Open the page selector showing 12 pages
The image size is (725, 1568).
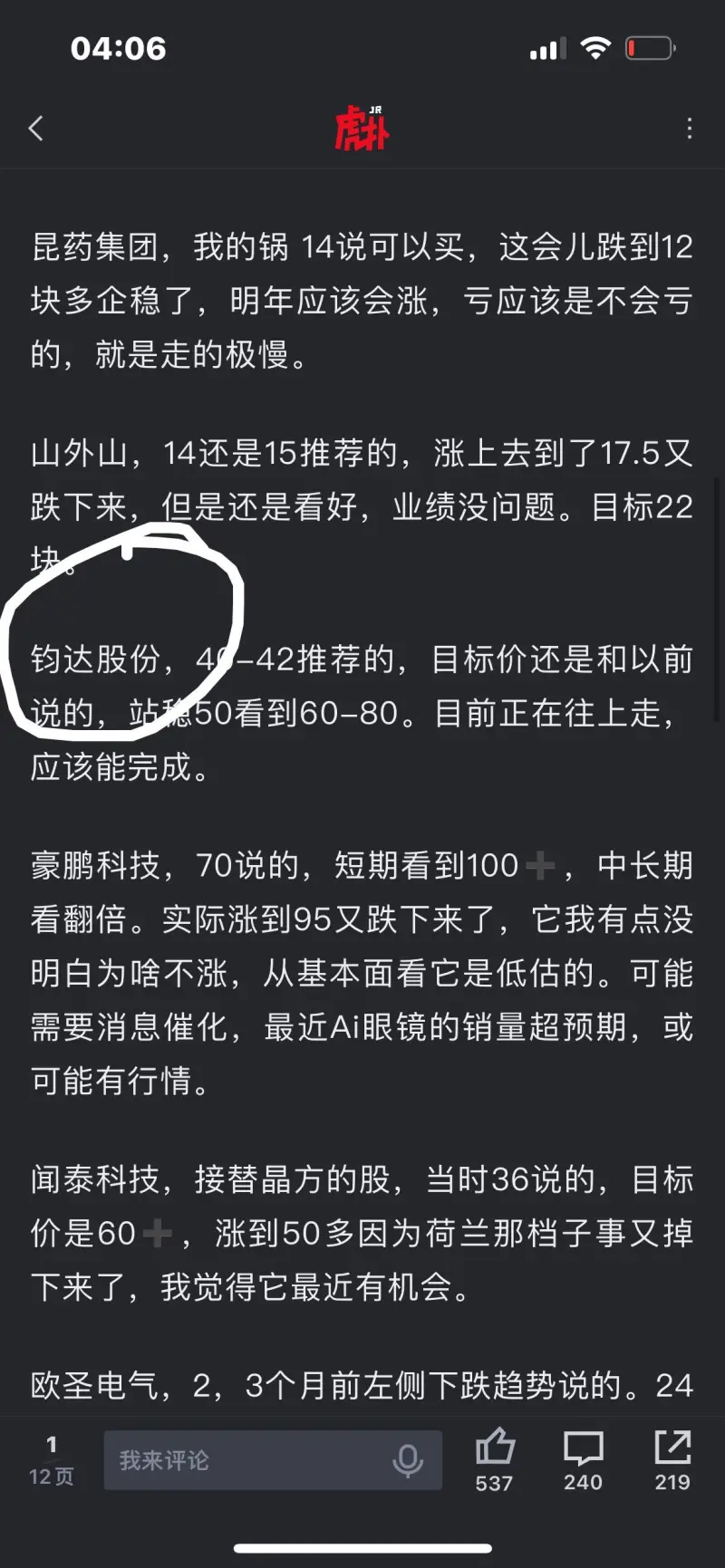pyautogui.click(x=51, y=1460)
